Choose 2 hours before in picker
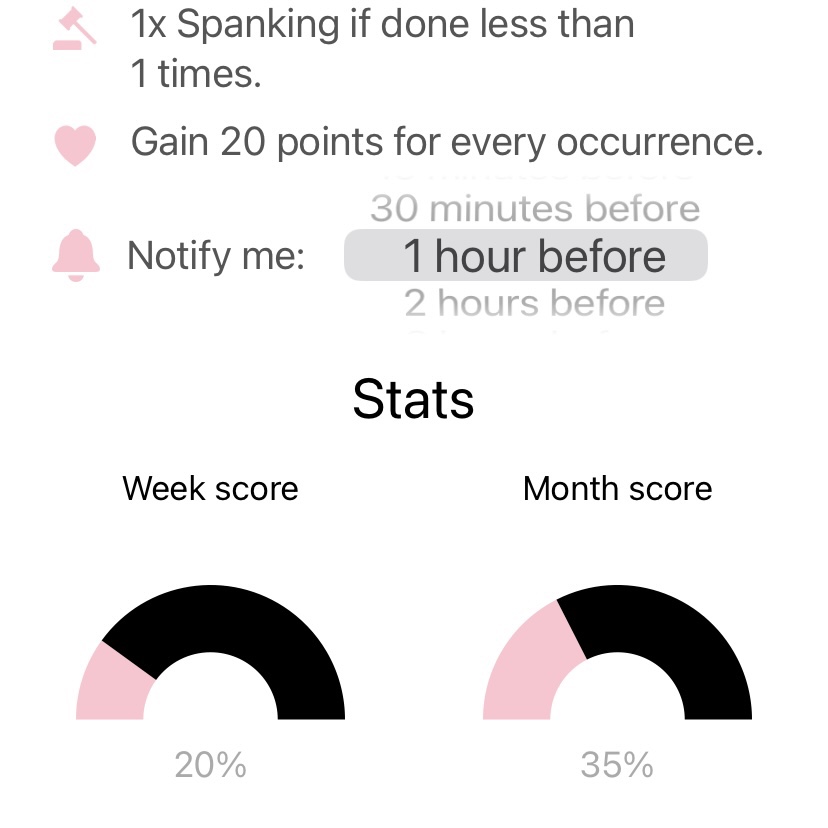Screen dimensions: 828x828 coord(534,303)
